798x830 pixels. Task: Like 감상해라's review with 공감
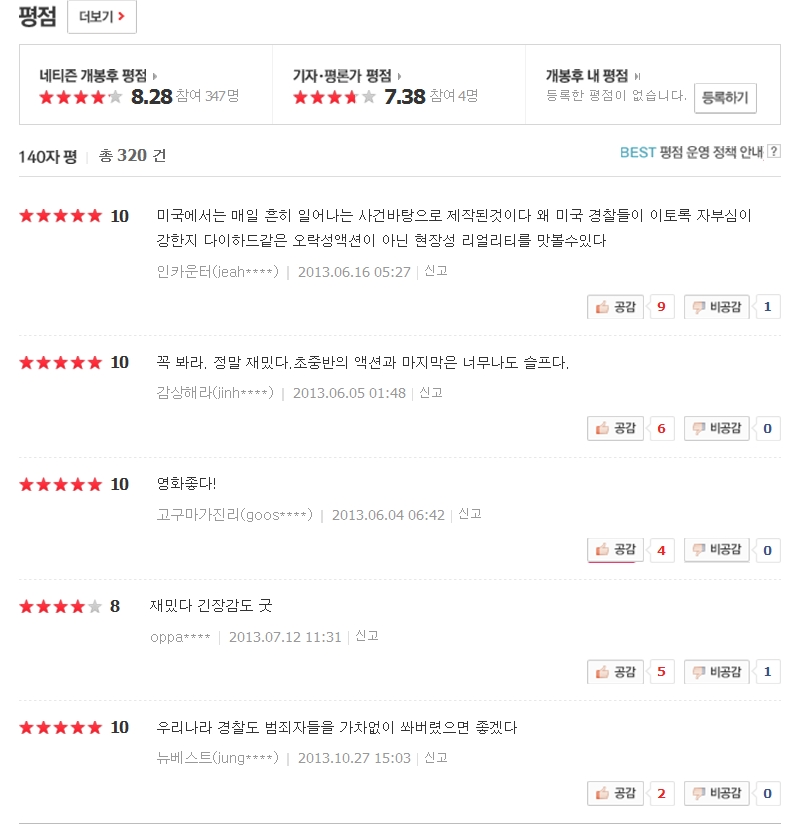[x=616, y=429]
